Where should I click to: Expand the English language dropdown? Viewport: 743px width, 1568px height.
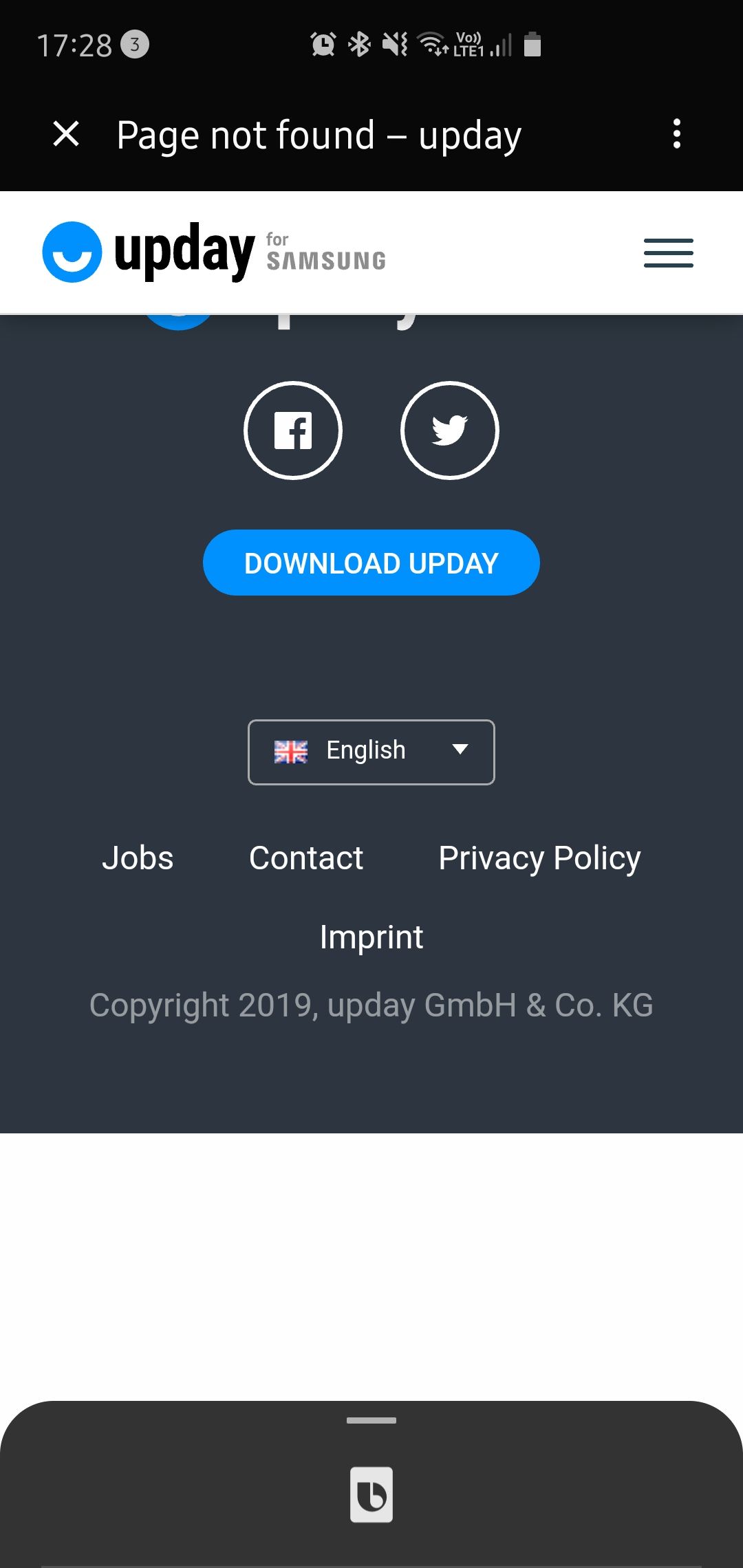tap(371, 752)
